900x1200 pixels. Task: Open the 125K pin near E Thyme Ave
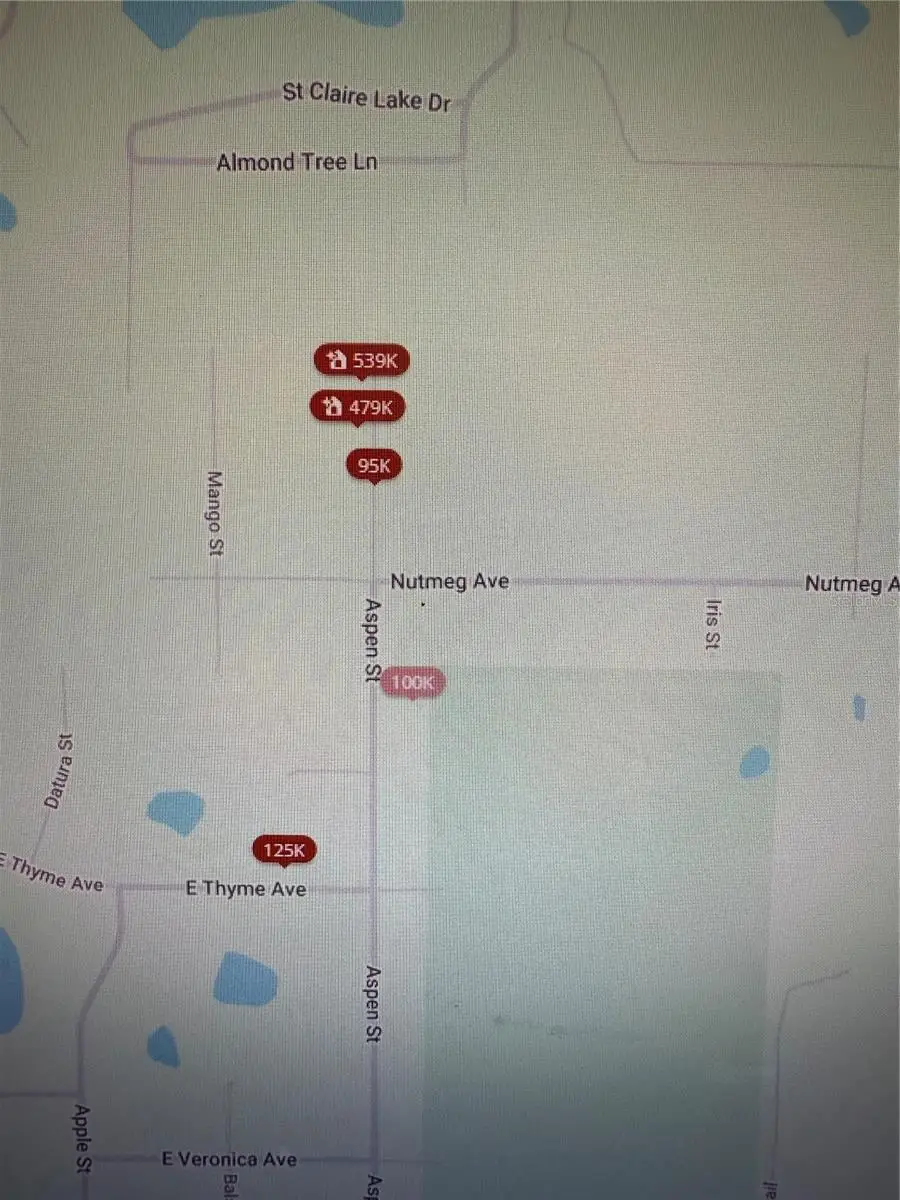click(x=283, y=850)
